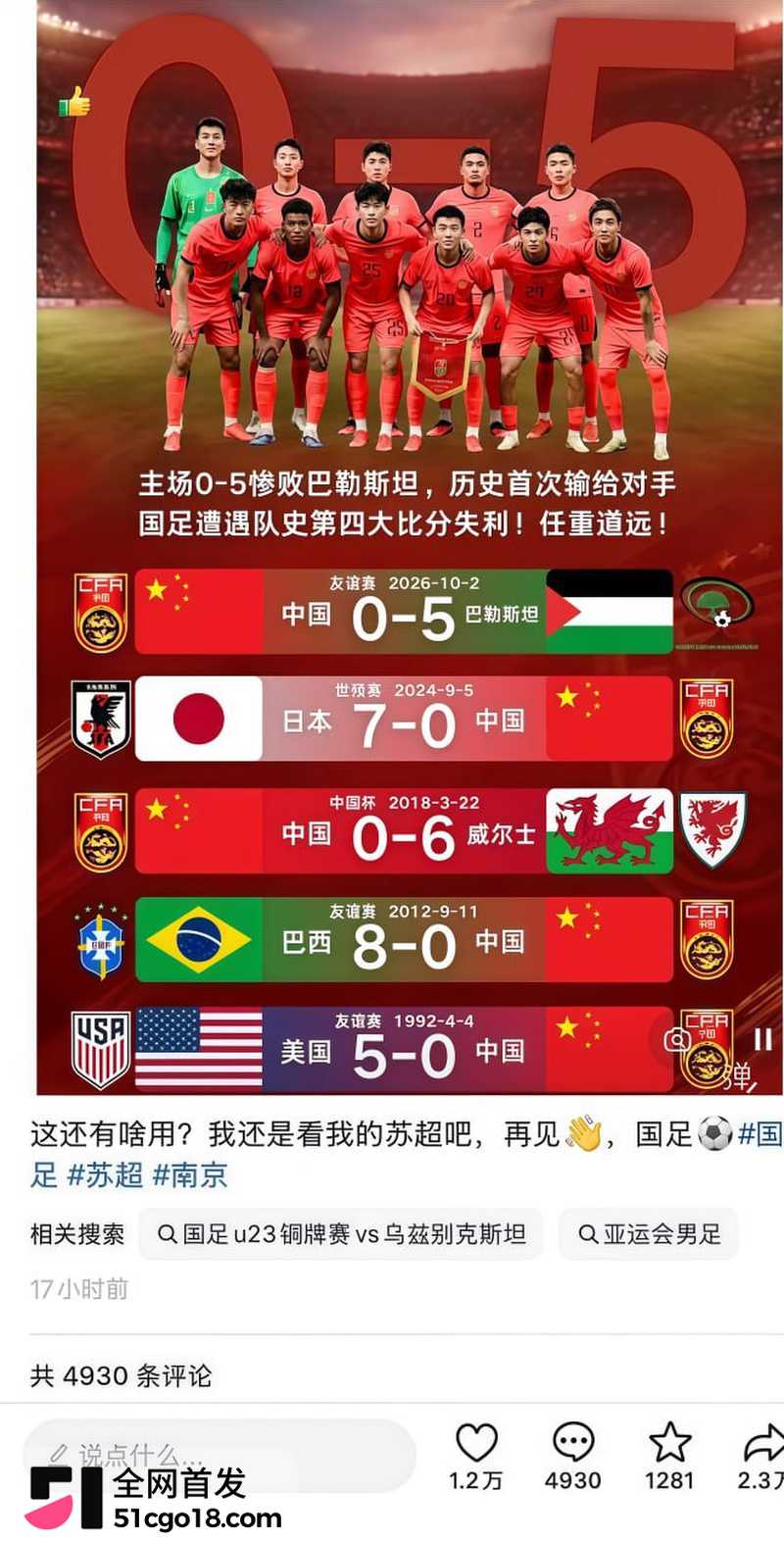784x1543 pixels.
Task: Tap the camera search icon on video
Action: click(x=678, y=1040)
